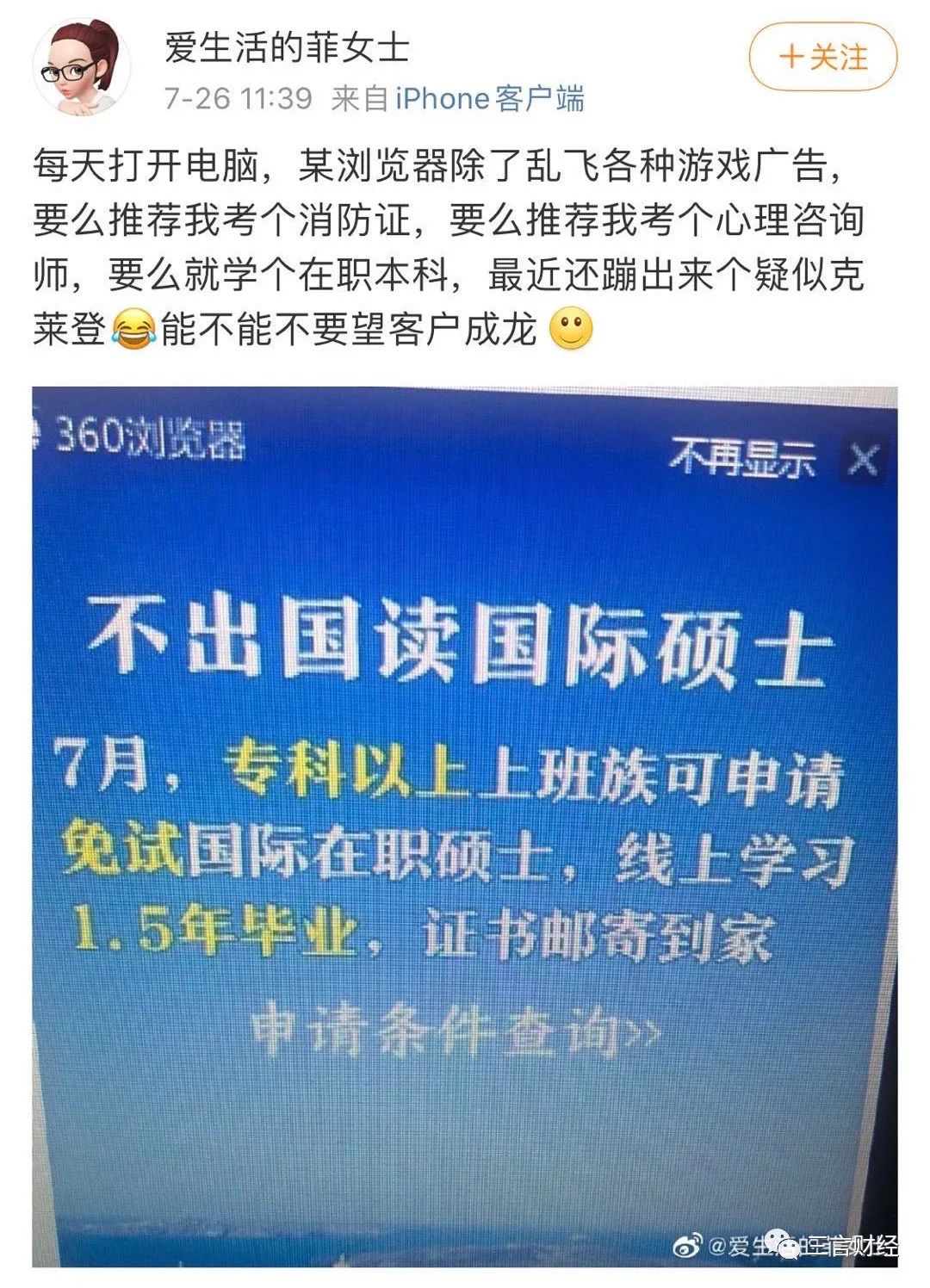Open the username 爱生活的菲女士
930x1288 pixels.
click(286, 46)
